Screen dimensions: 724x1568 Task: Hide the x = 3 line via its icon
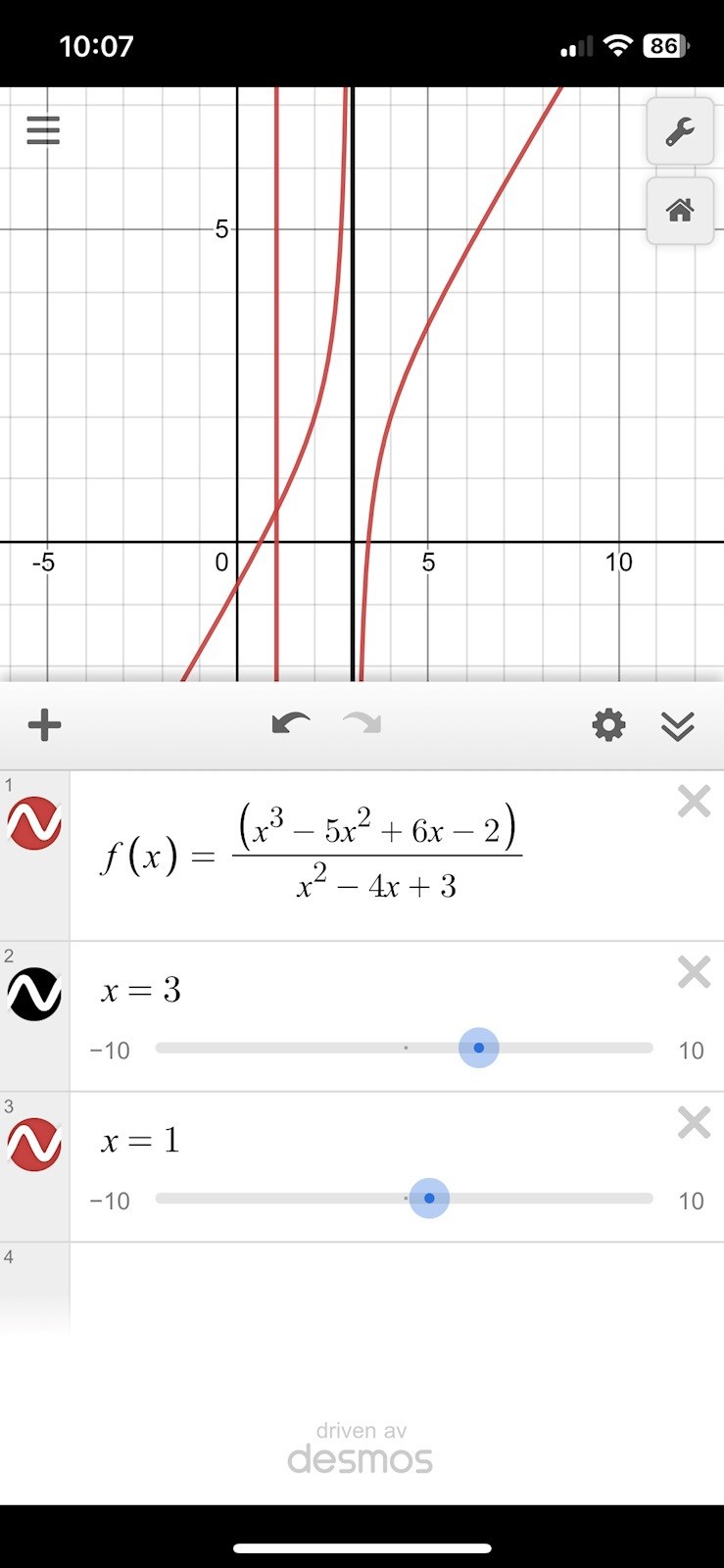(x=34, y=994)
